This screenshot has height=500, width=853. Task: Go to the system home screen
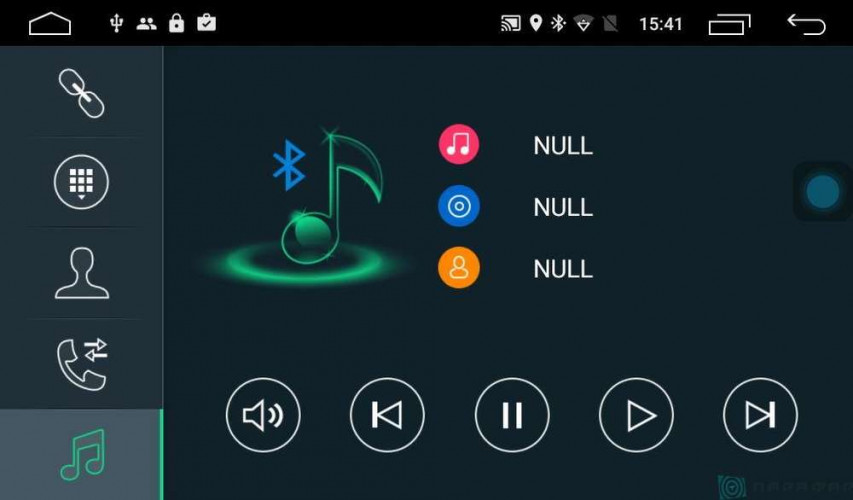click(x=50, y=23)
